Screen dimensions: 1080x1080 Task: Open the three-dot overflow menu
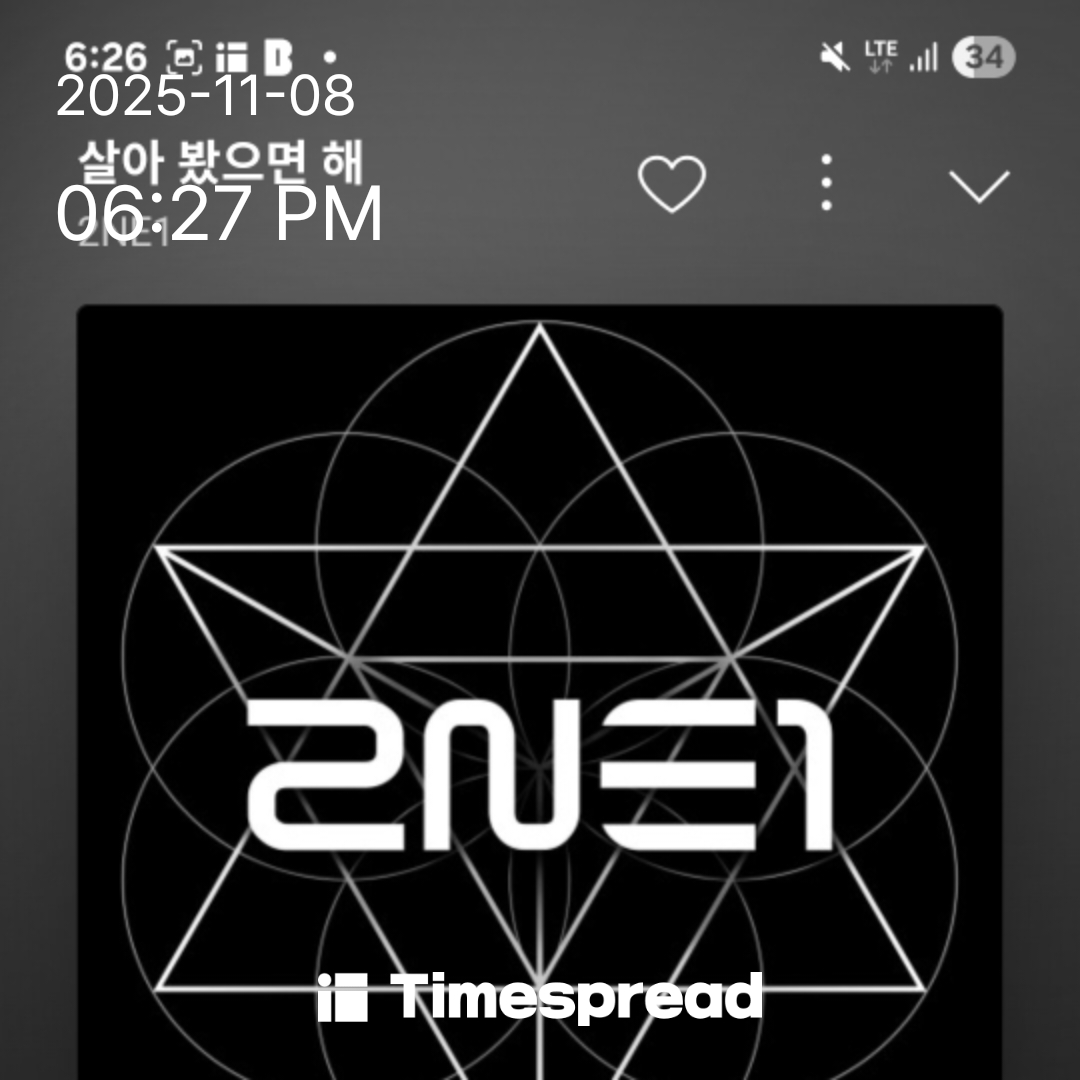pyautogui.click(x=826, y=182)
